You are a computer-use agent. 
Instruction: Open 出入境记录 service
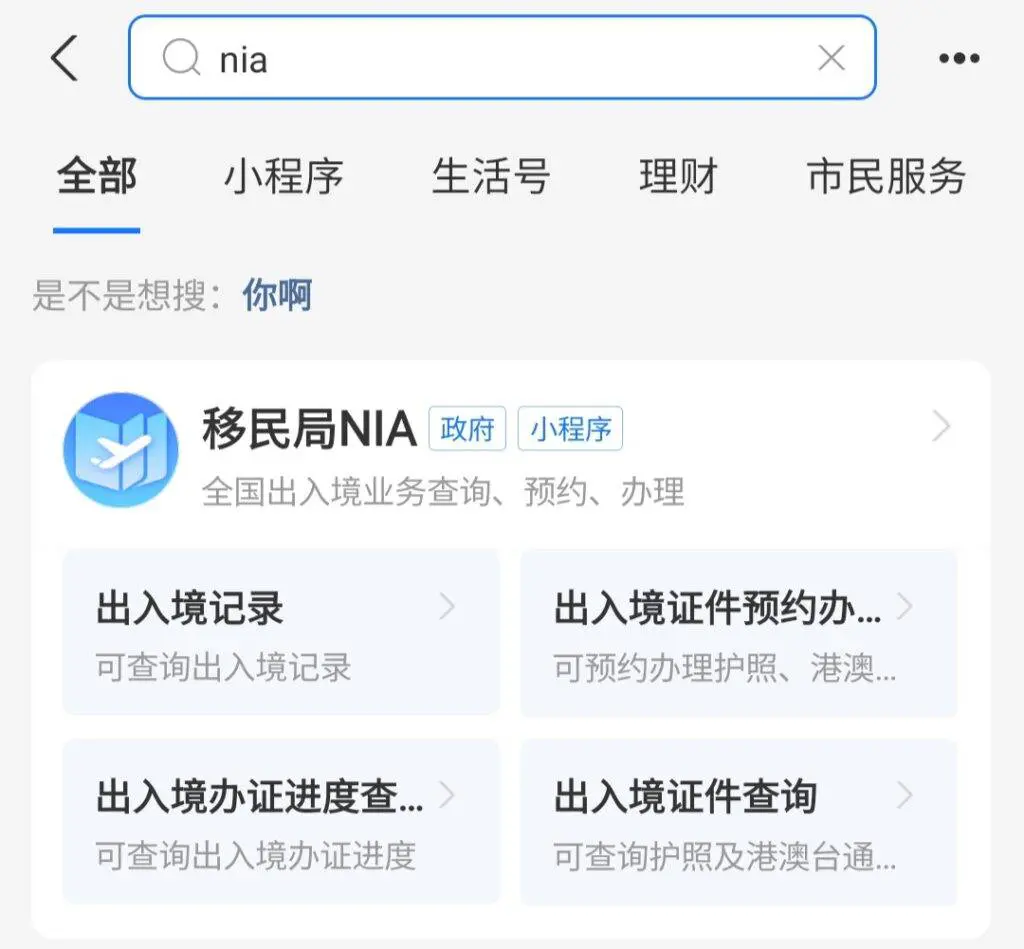point(281,632)
